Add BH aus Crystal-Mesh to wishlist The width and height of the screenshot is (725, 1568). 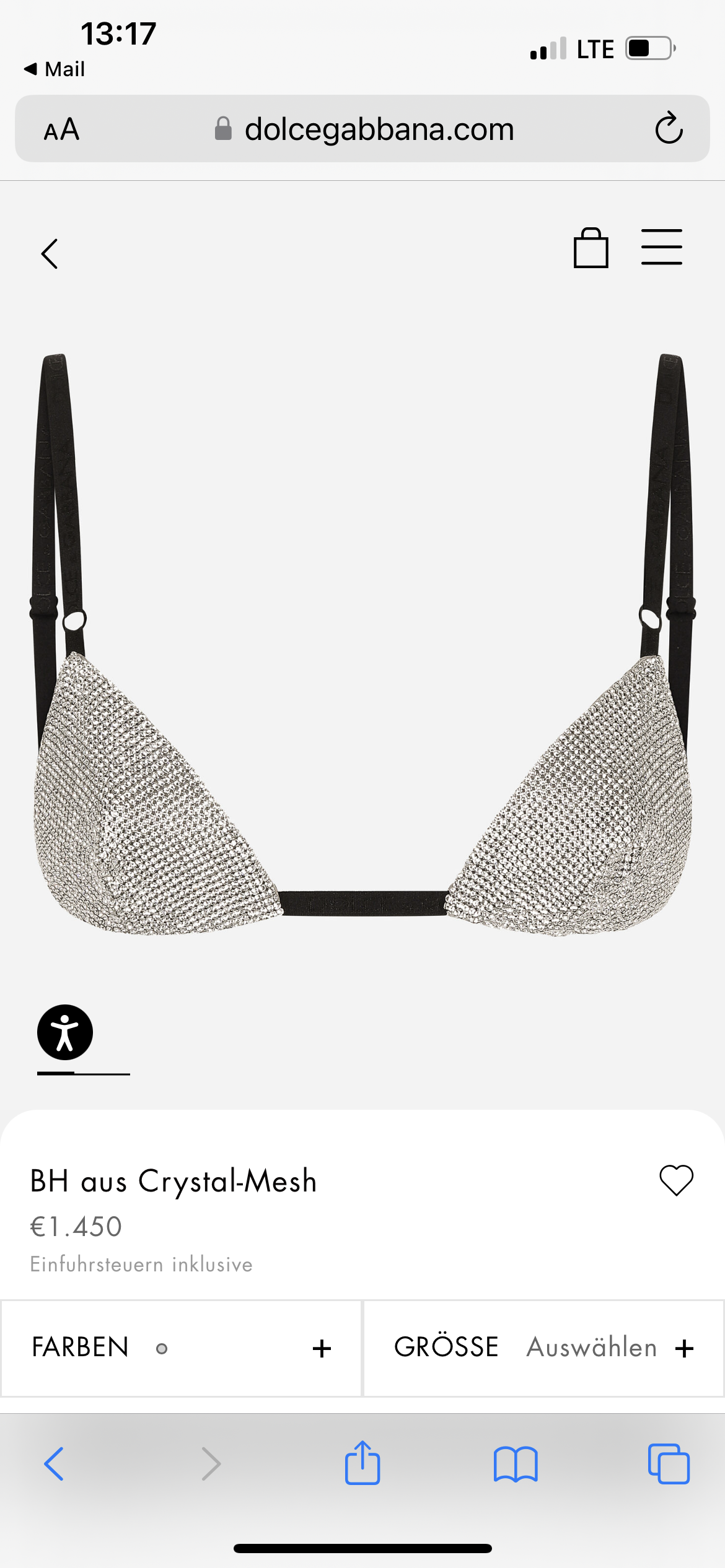676,1180
